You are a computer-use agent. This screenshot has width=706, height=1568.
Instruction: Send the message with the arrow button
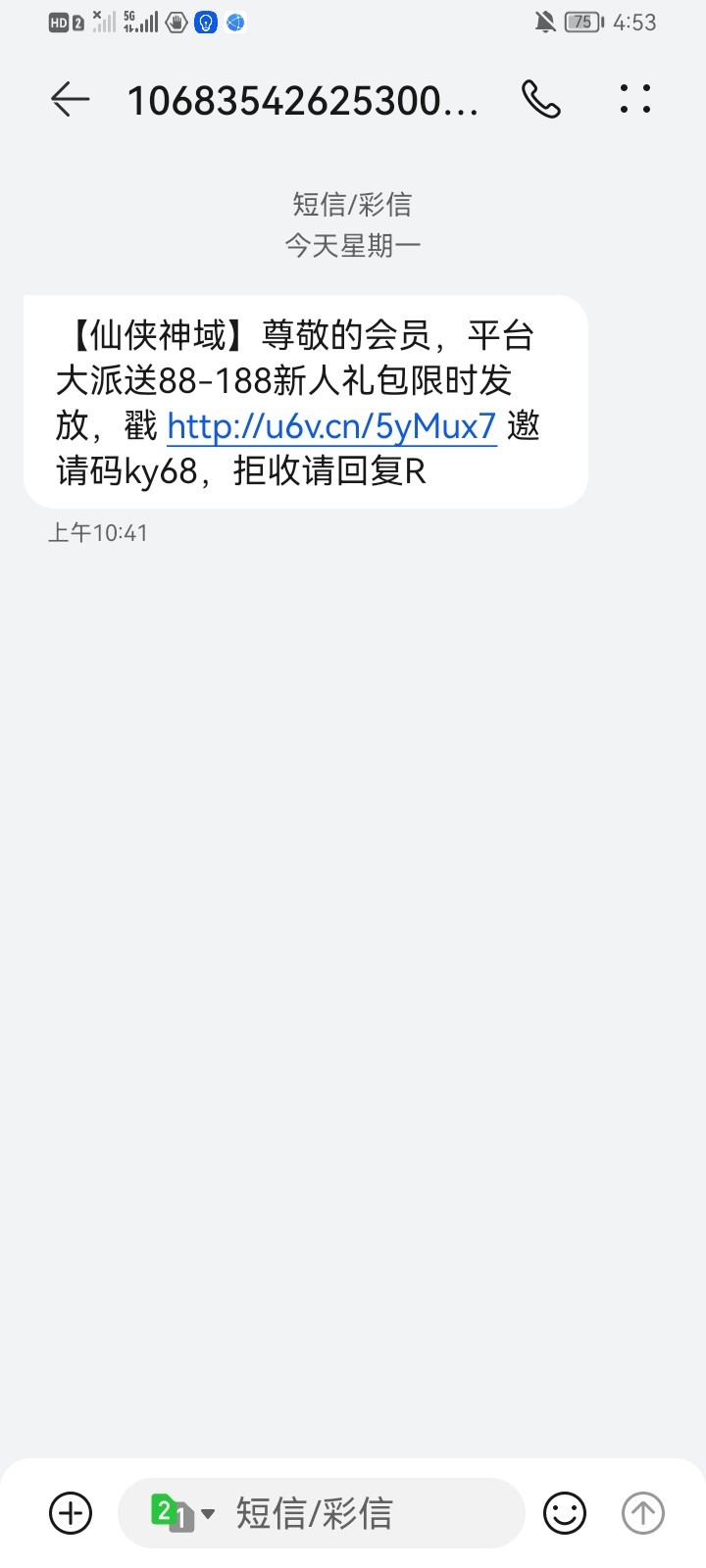(643, 1513)
